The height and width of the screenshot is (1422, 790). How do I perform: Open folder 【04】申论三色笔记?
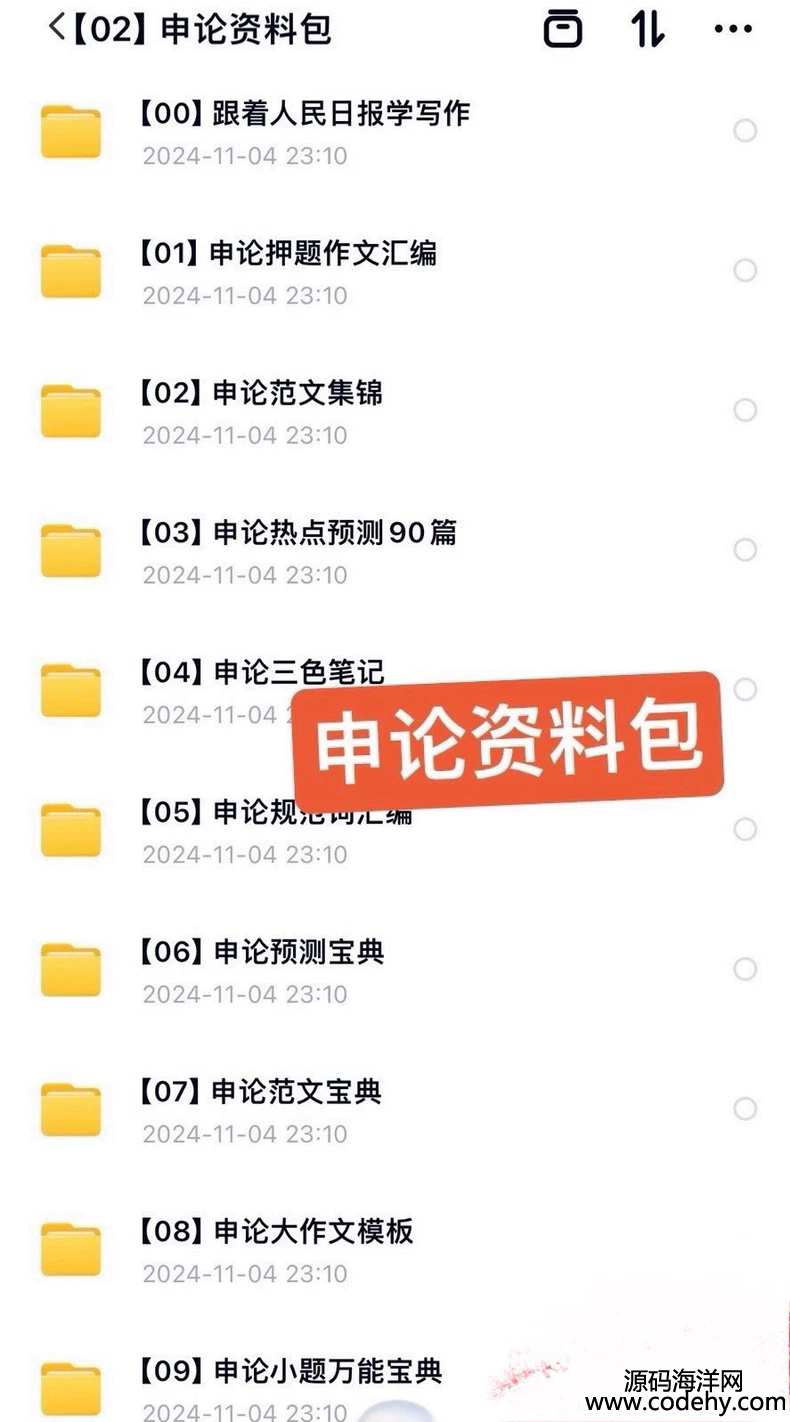(x=395, y=691)
